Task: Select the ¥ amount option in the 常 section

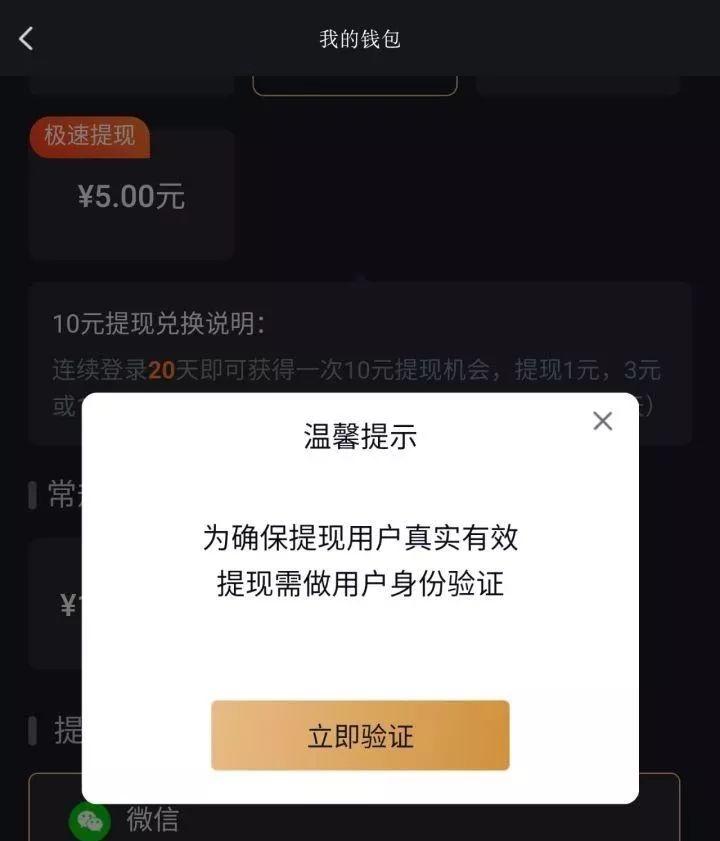Action: tap(65, 600)
